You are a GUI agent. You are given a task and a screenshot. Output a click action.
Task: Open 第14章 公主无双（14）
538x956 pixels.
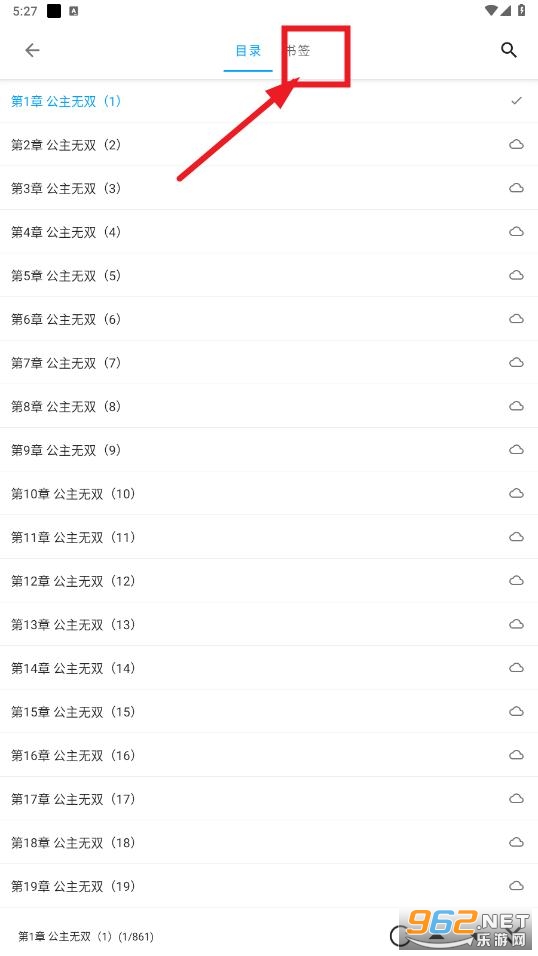point(269,668)
